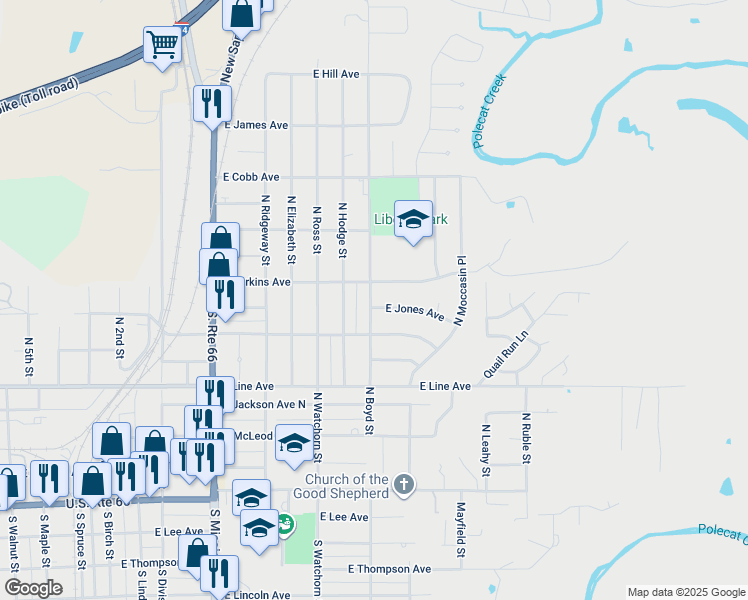Viewport: 748px width, 600px height.
Task: Open Church of the Good Shepherd marker
Action: tap(403, 485)
